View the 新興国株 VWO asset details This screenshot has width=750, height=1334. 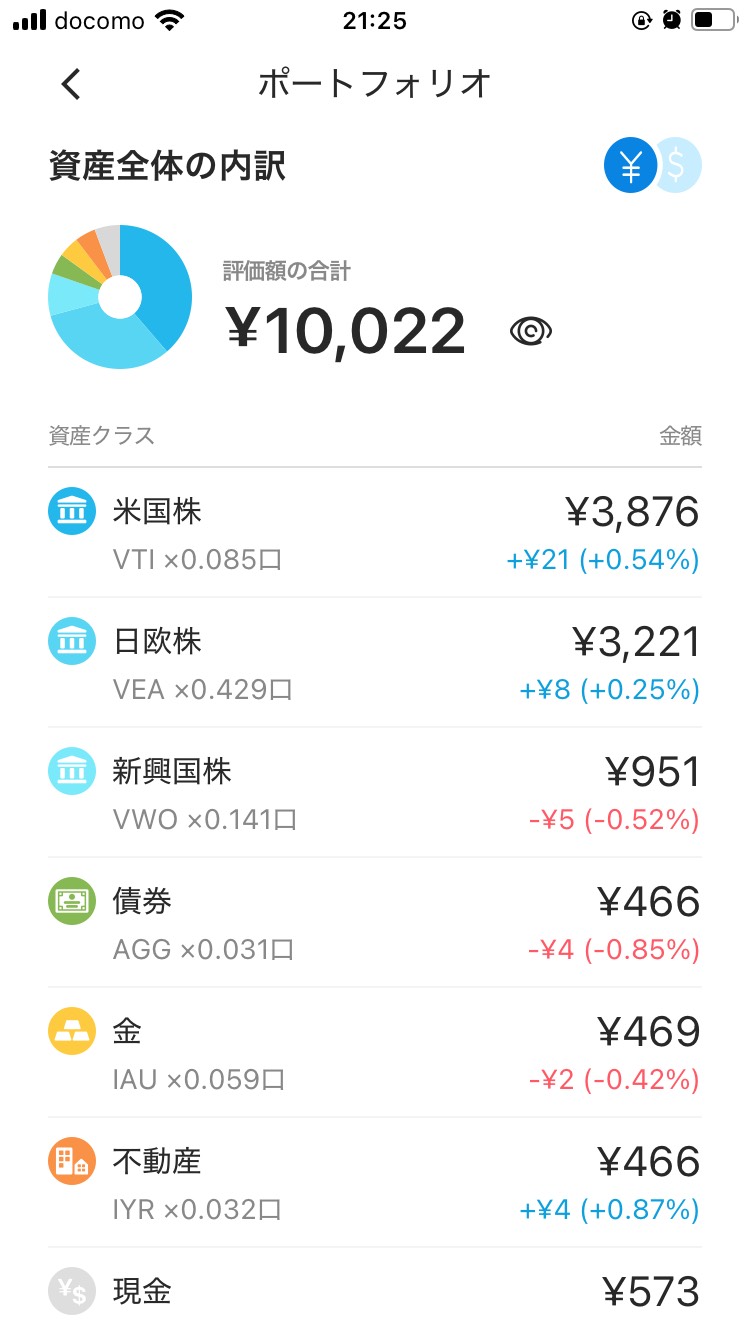point(374,793)
